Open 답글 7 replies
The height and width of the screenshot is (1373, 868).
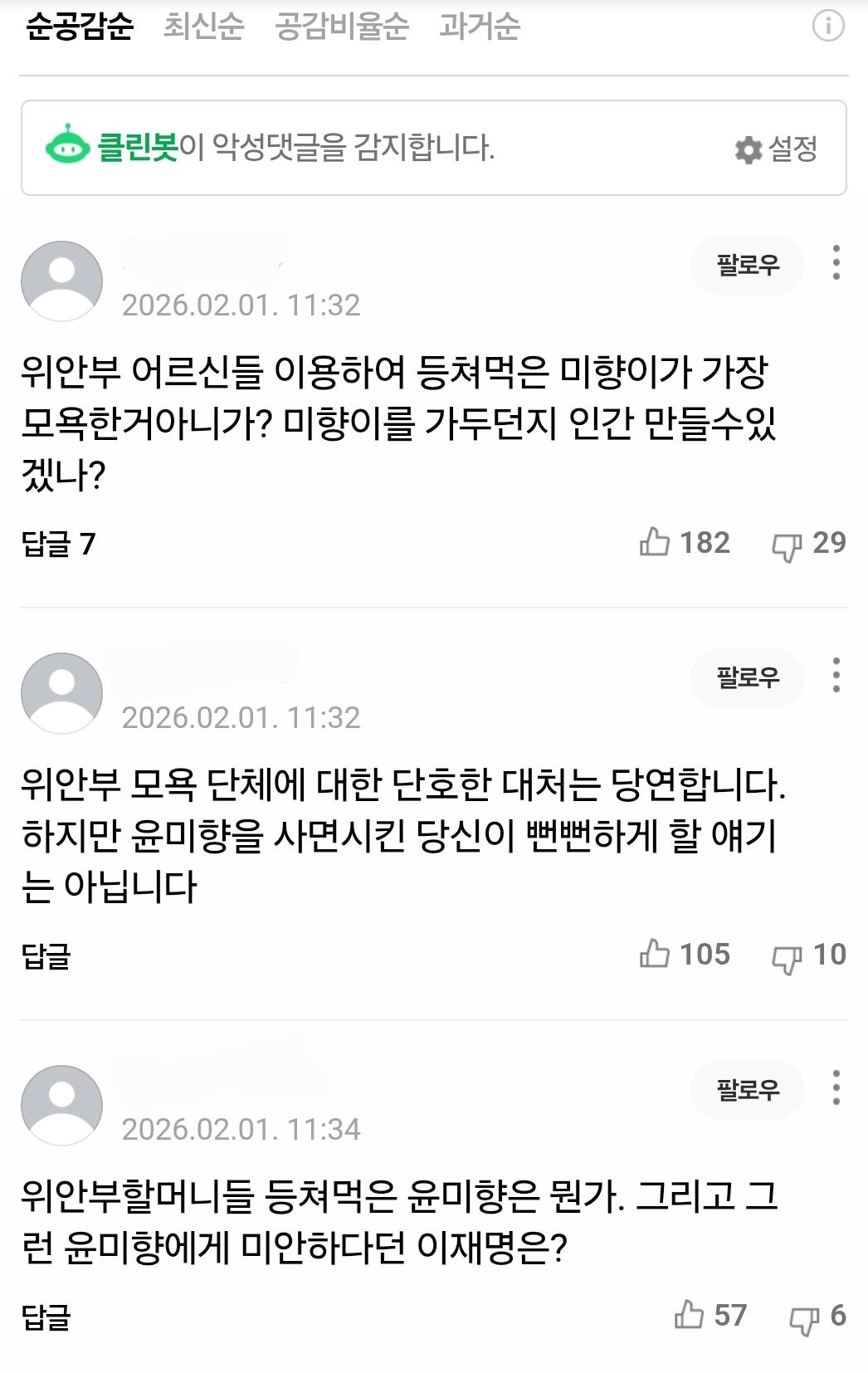[x=58, y=544]
